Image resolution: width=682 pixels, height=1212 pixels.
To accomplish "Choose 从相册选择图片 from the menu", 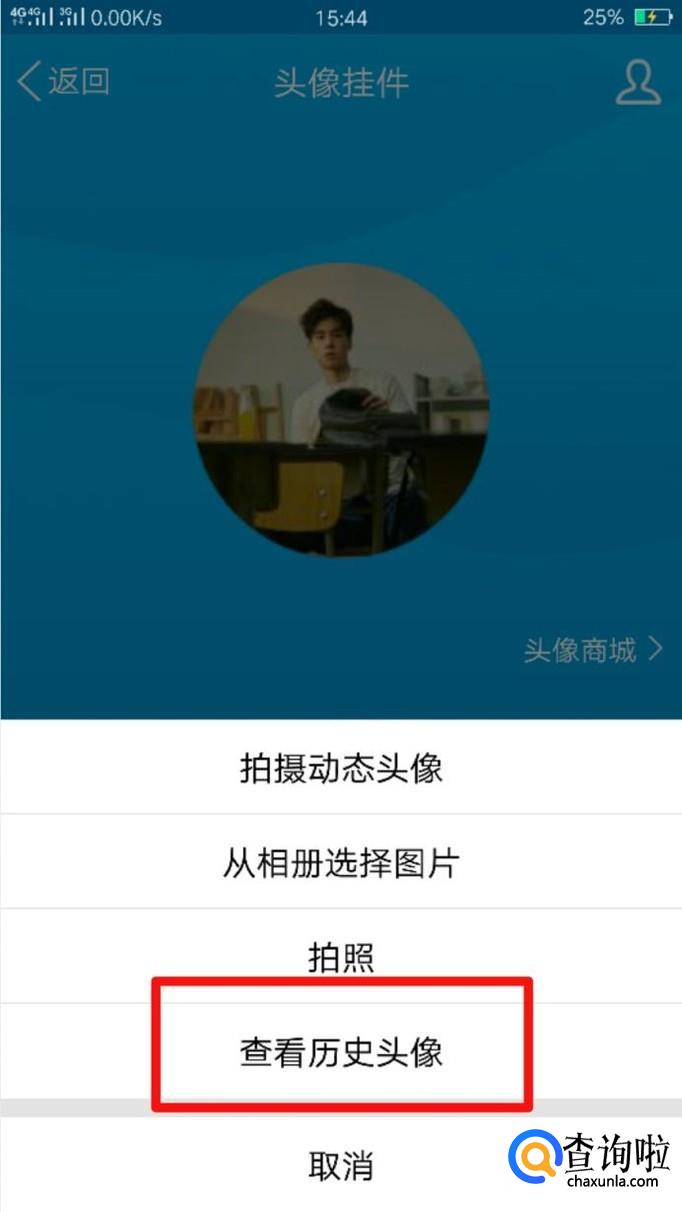I will [x=341, y=862].
